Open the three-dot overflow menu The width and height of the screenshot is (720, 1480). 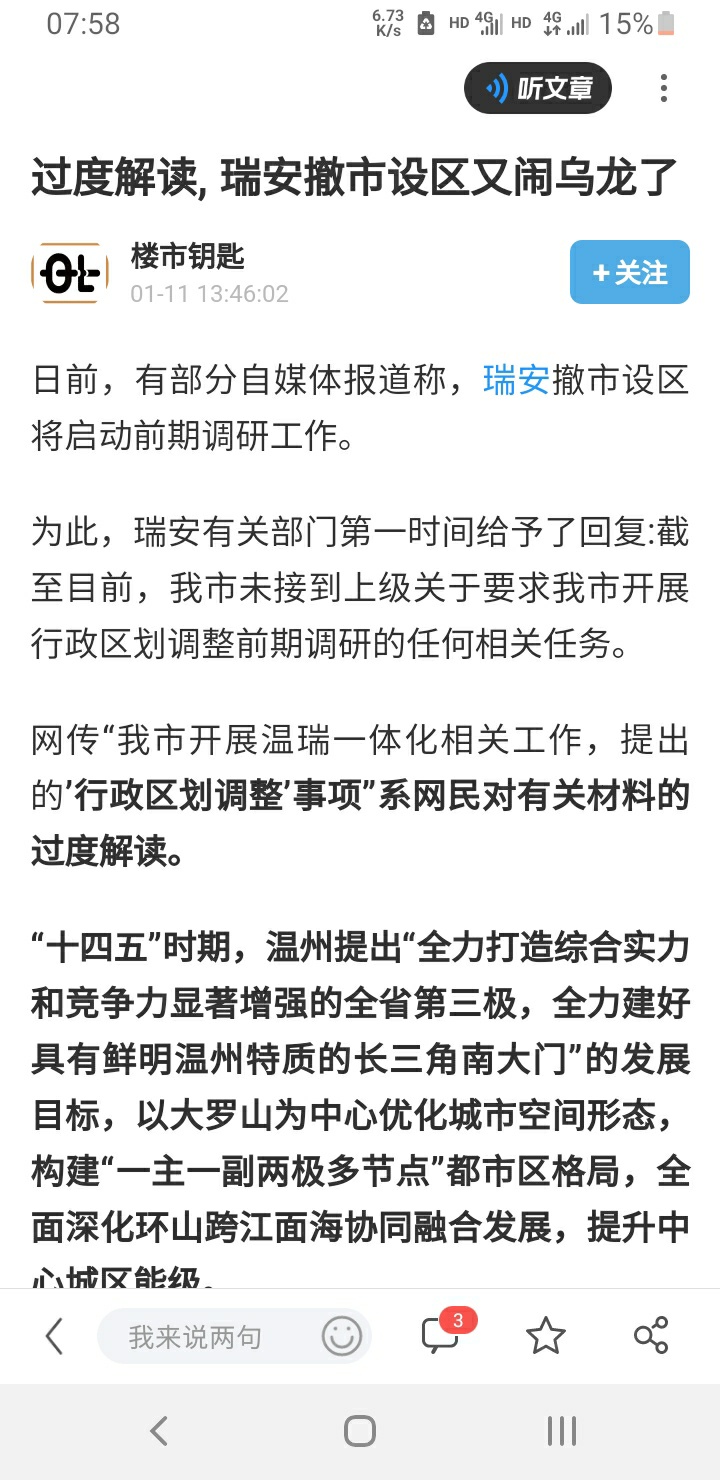(663, 89)
